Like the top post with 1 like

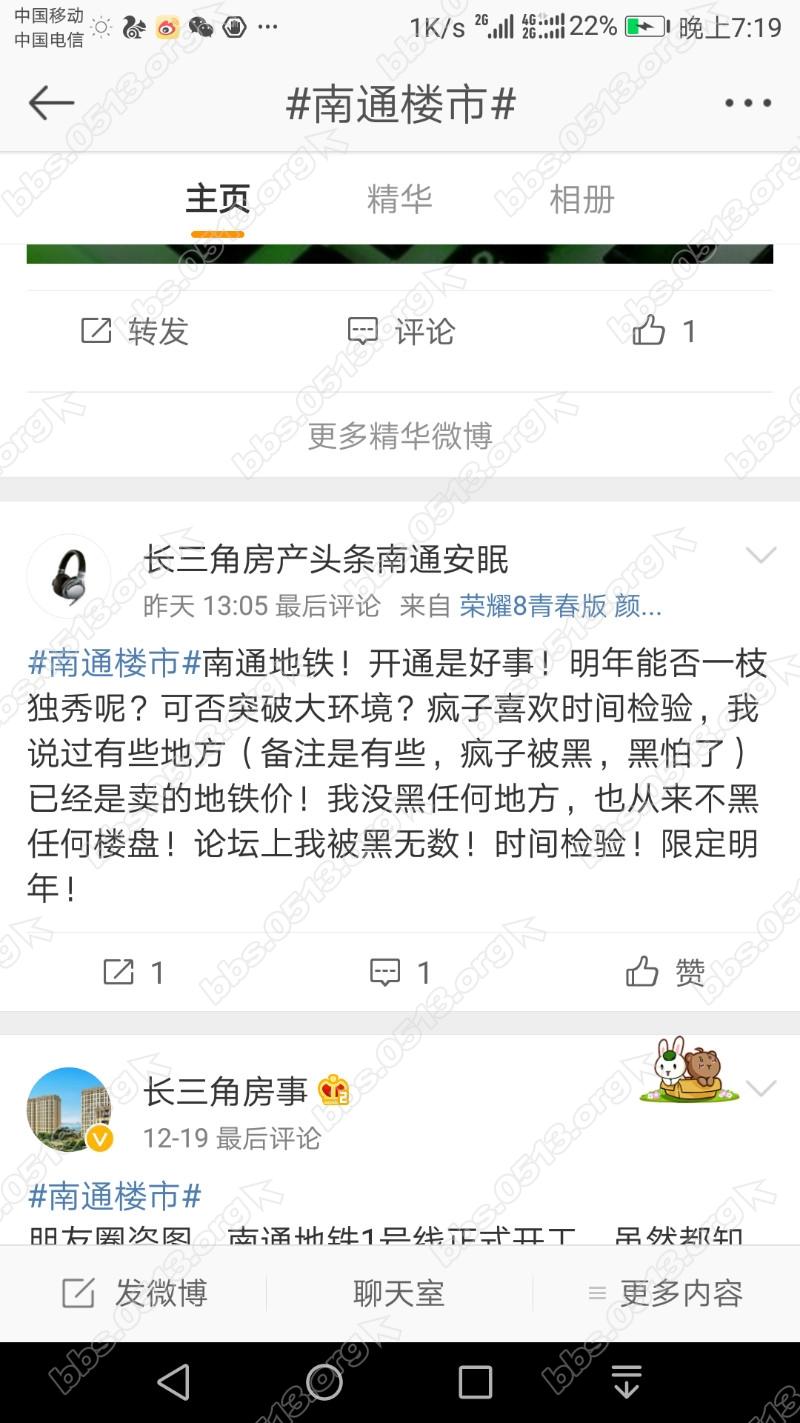point(663,331)
